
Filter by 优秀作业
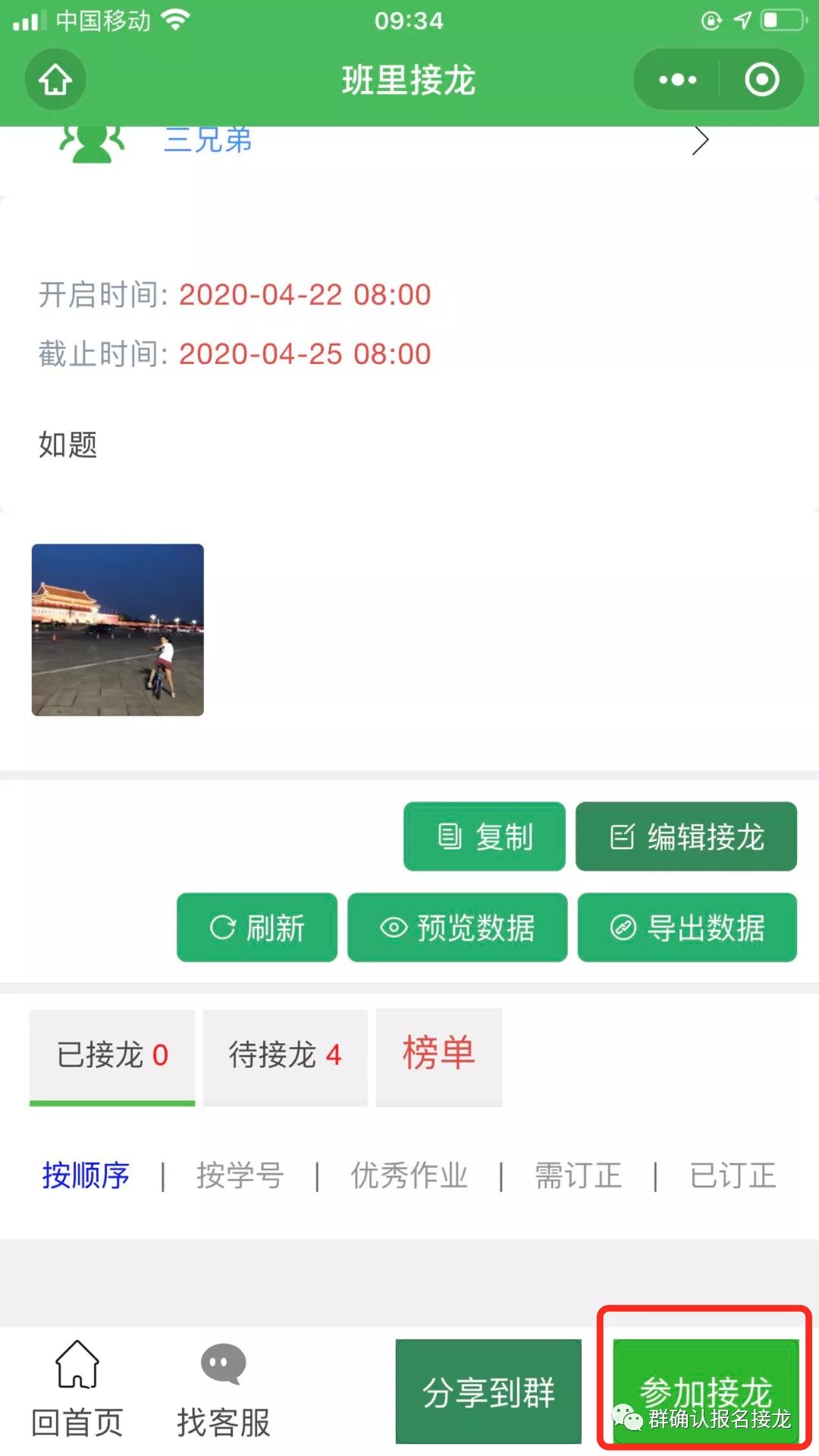pos(409,1175)
